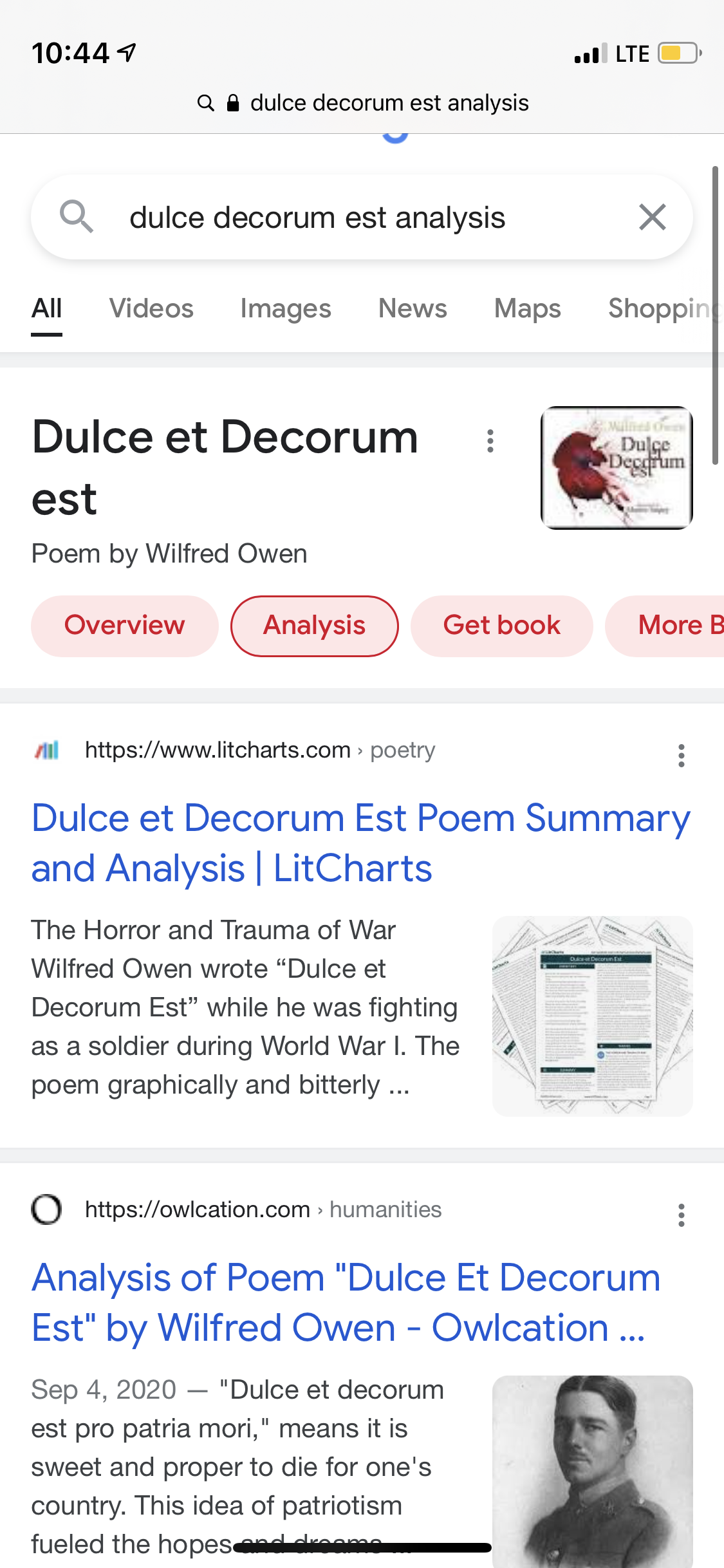724x1568 pixels.
Task: Tap the Google search box
Action: coord(360,218)
